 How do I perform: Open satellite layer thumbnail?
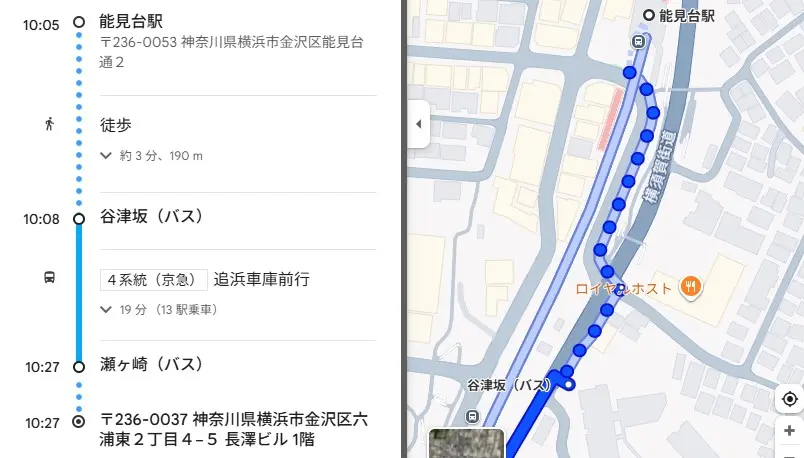pos(467,443)
